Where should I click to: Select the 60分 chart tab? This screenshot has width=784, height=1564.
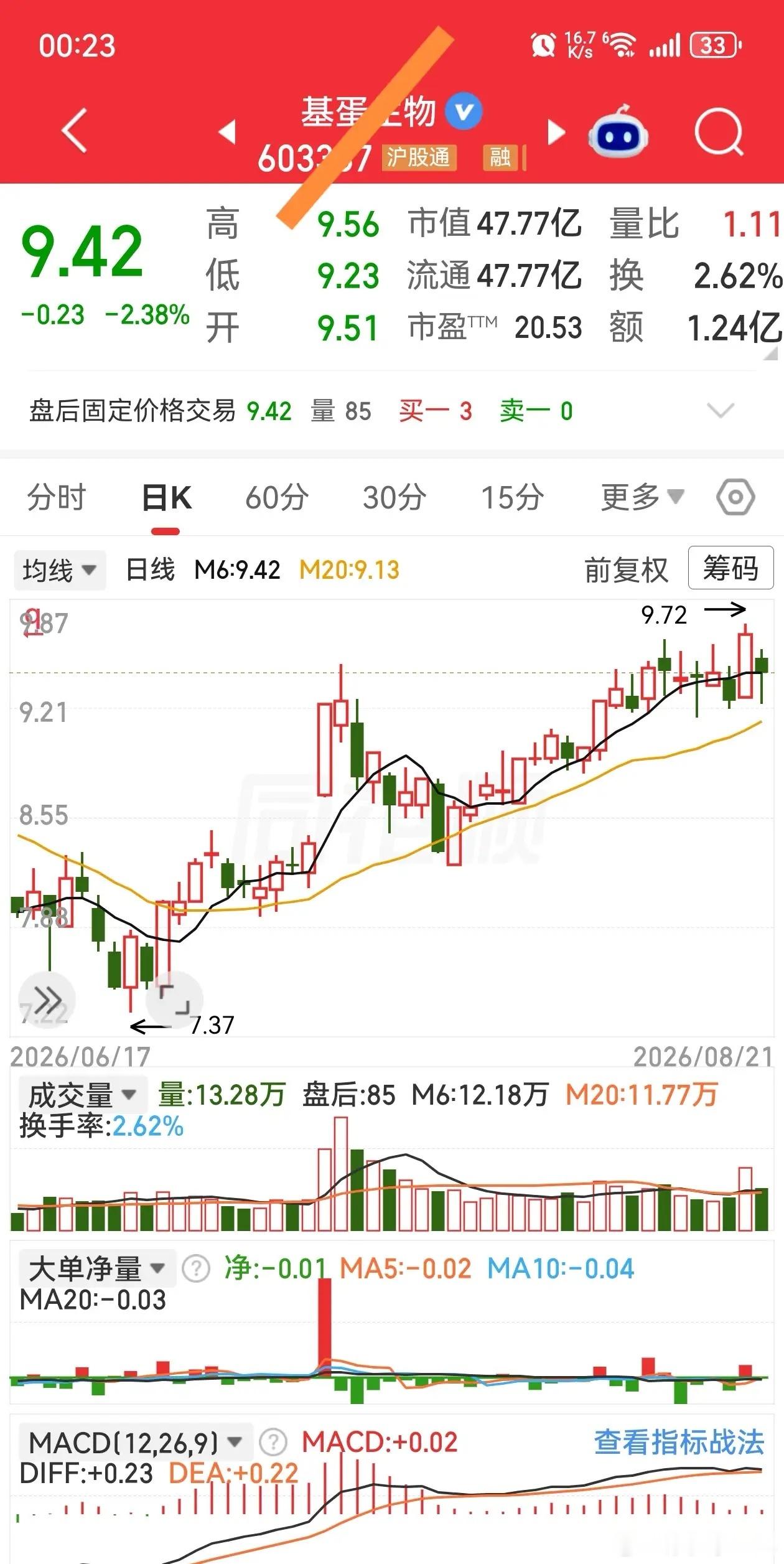pos(277,498)
